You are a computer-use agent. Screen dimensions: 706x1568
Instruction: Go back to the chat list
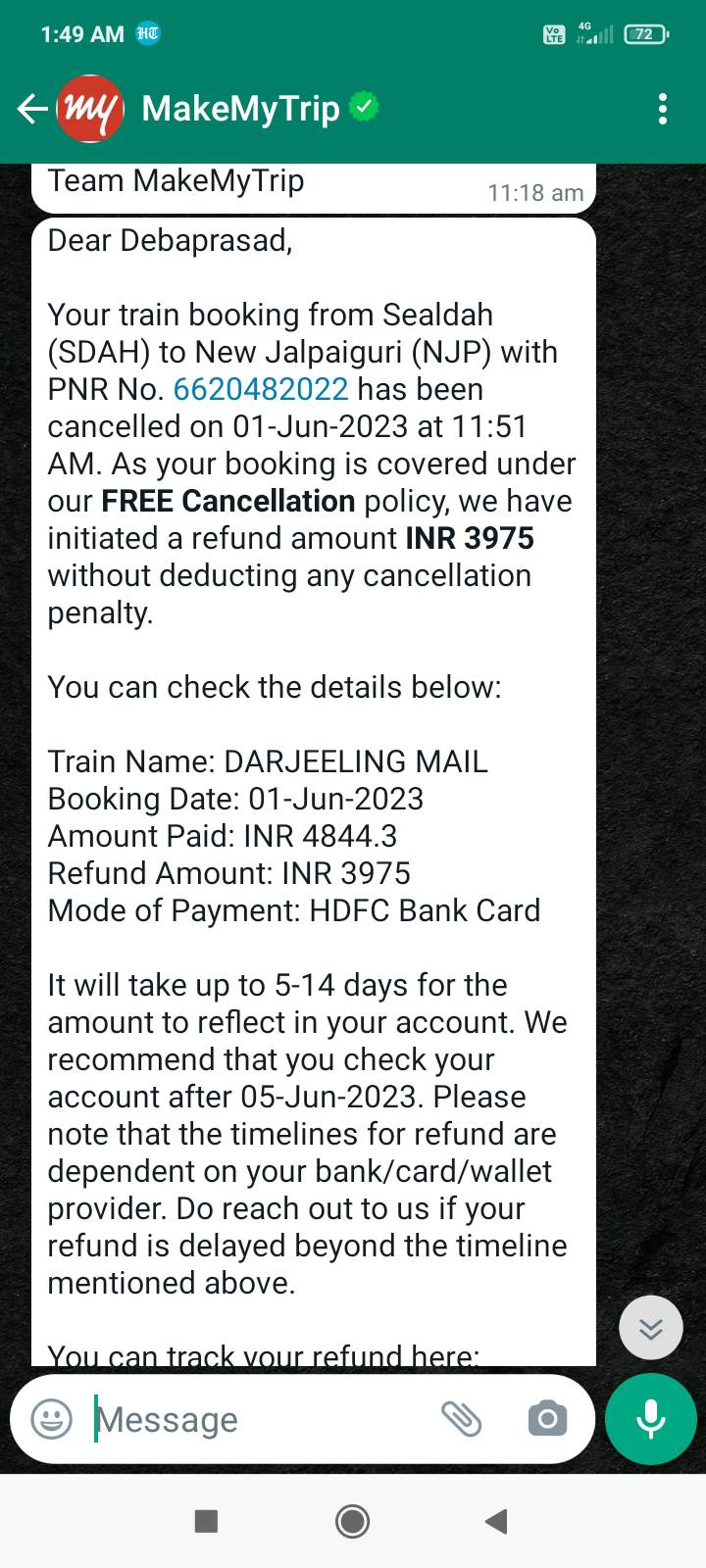click(32, 109)
